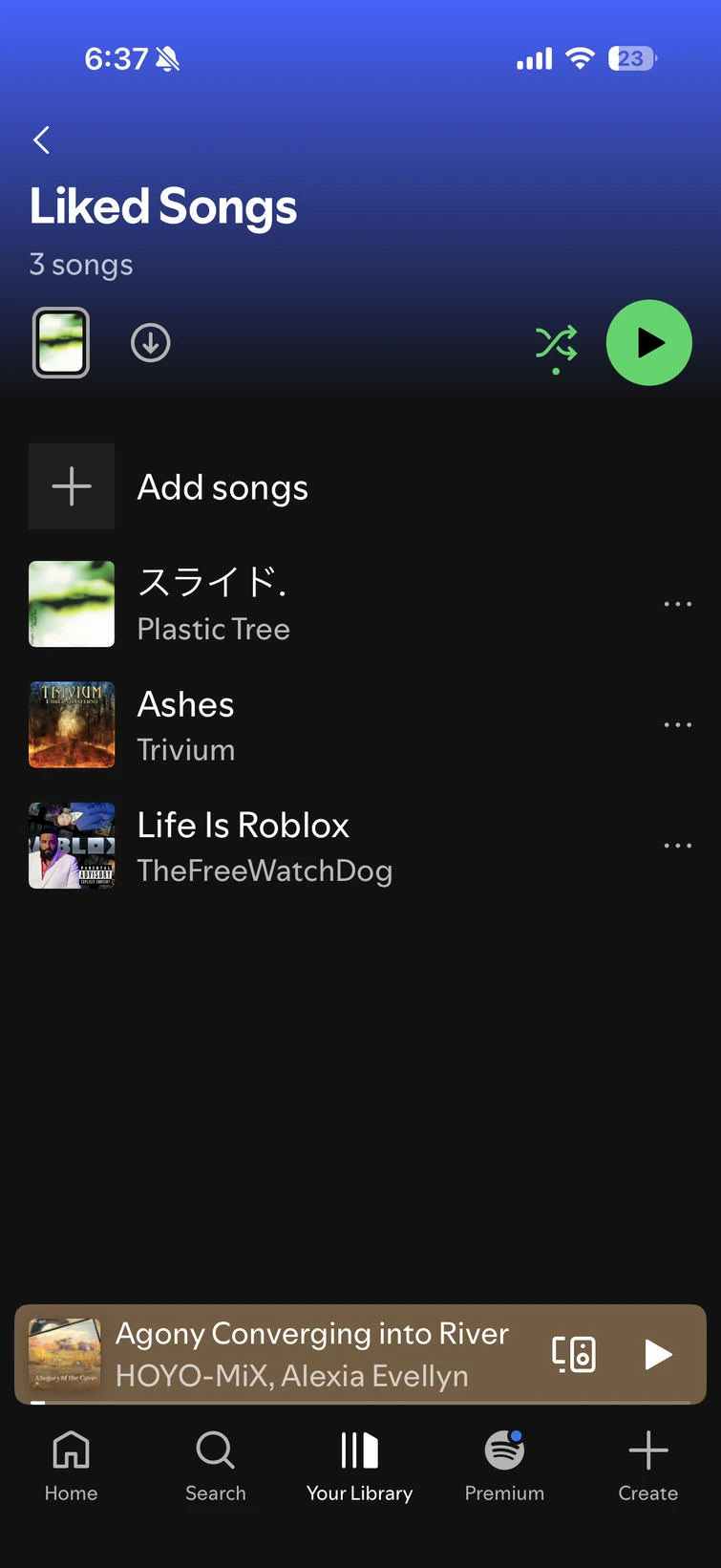Screen dimensions: 721x1568
Task: Toggle shuffle mode for Liked Songs
Action: (x=556, y=344)
